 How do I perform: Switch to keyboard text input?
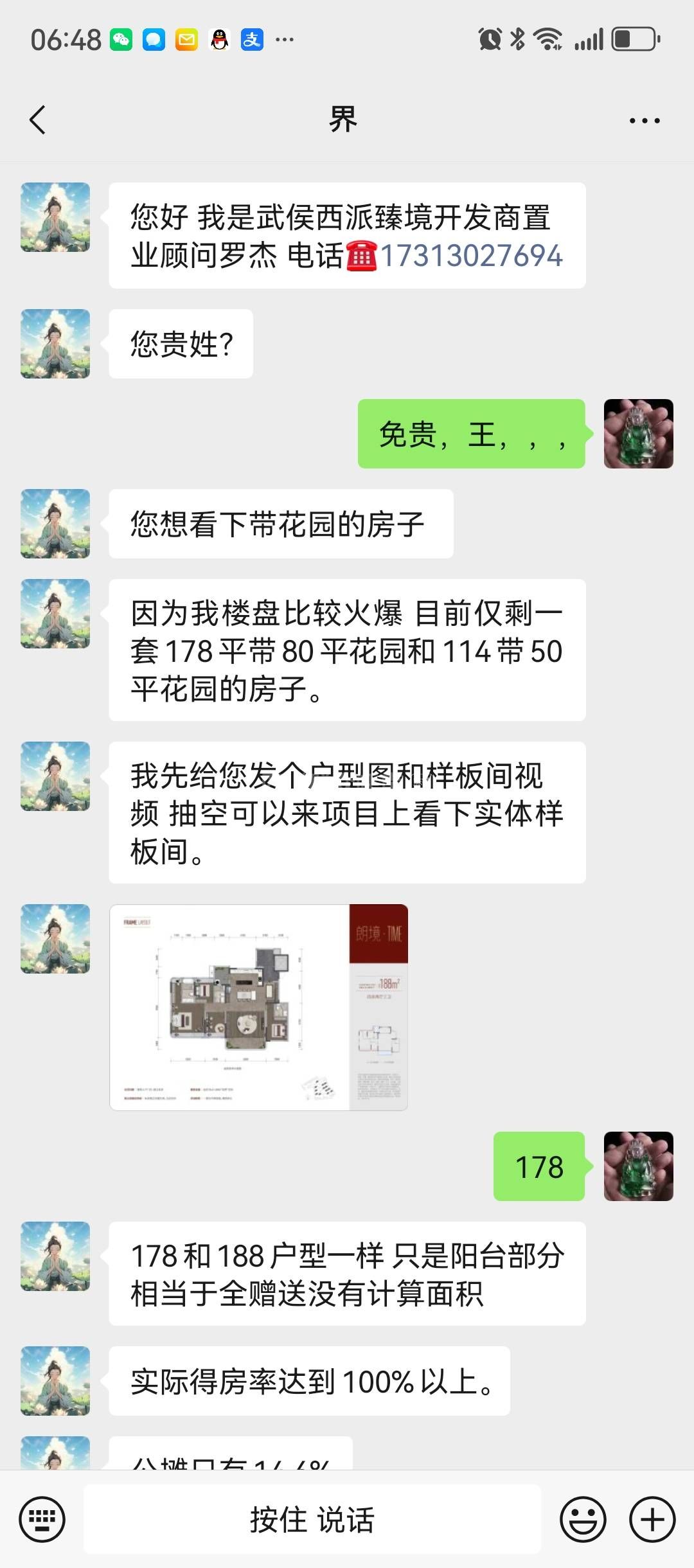(42, 1520)
